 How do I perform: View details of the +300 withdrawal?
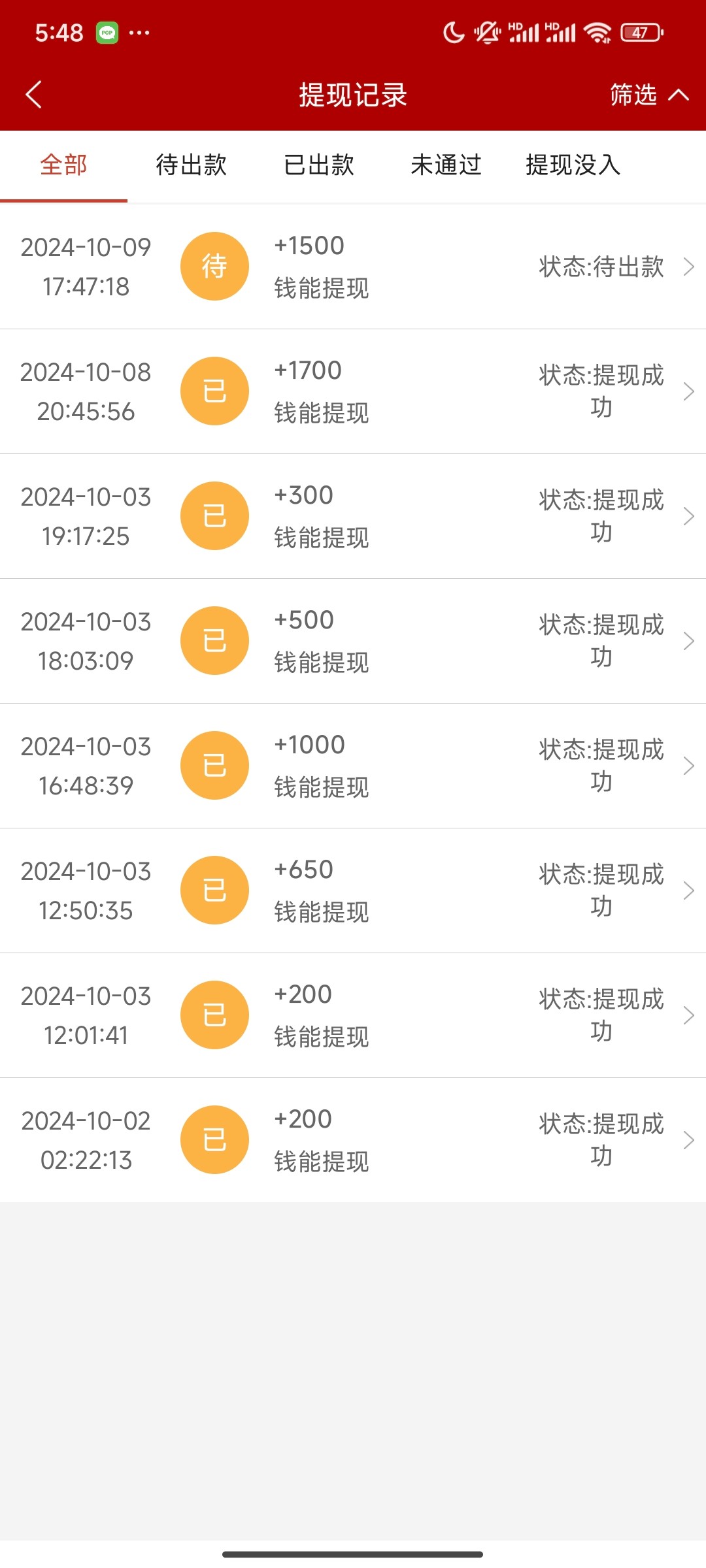(353, 516)
